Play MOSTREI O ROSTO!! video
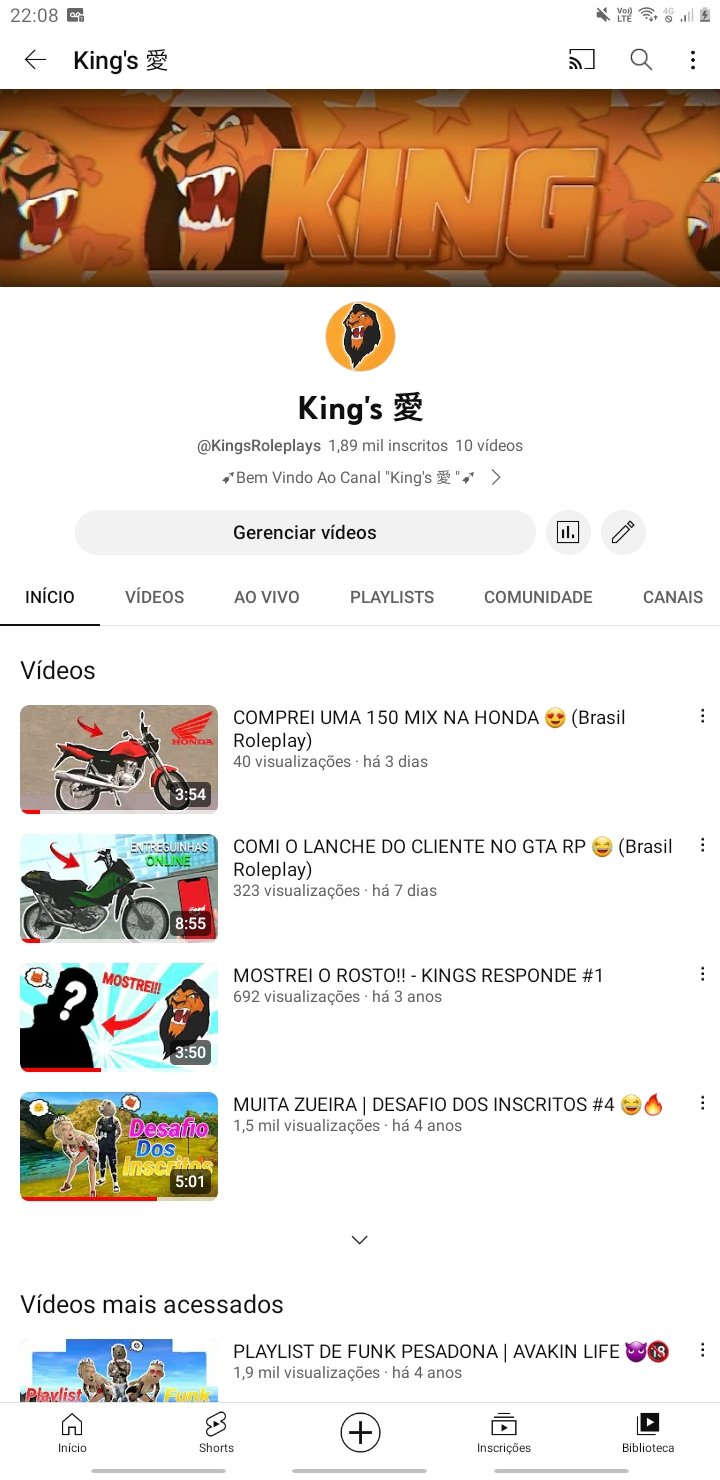Image resolution: width=720 pixels, height=1480 pixels. (119, 1017)
